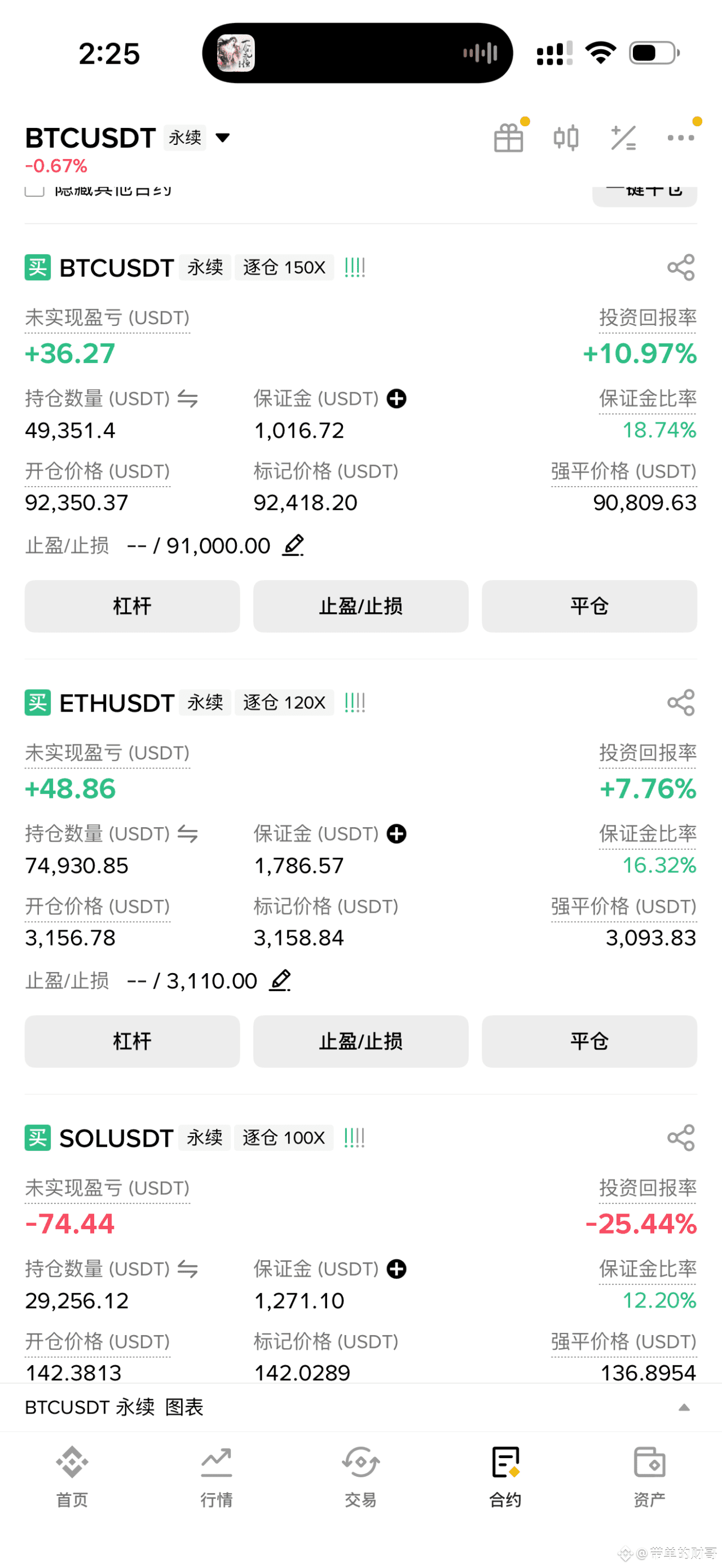Open the calculator icon in header
Screen dimensions: 722x1568
[x=623, y=138]
